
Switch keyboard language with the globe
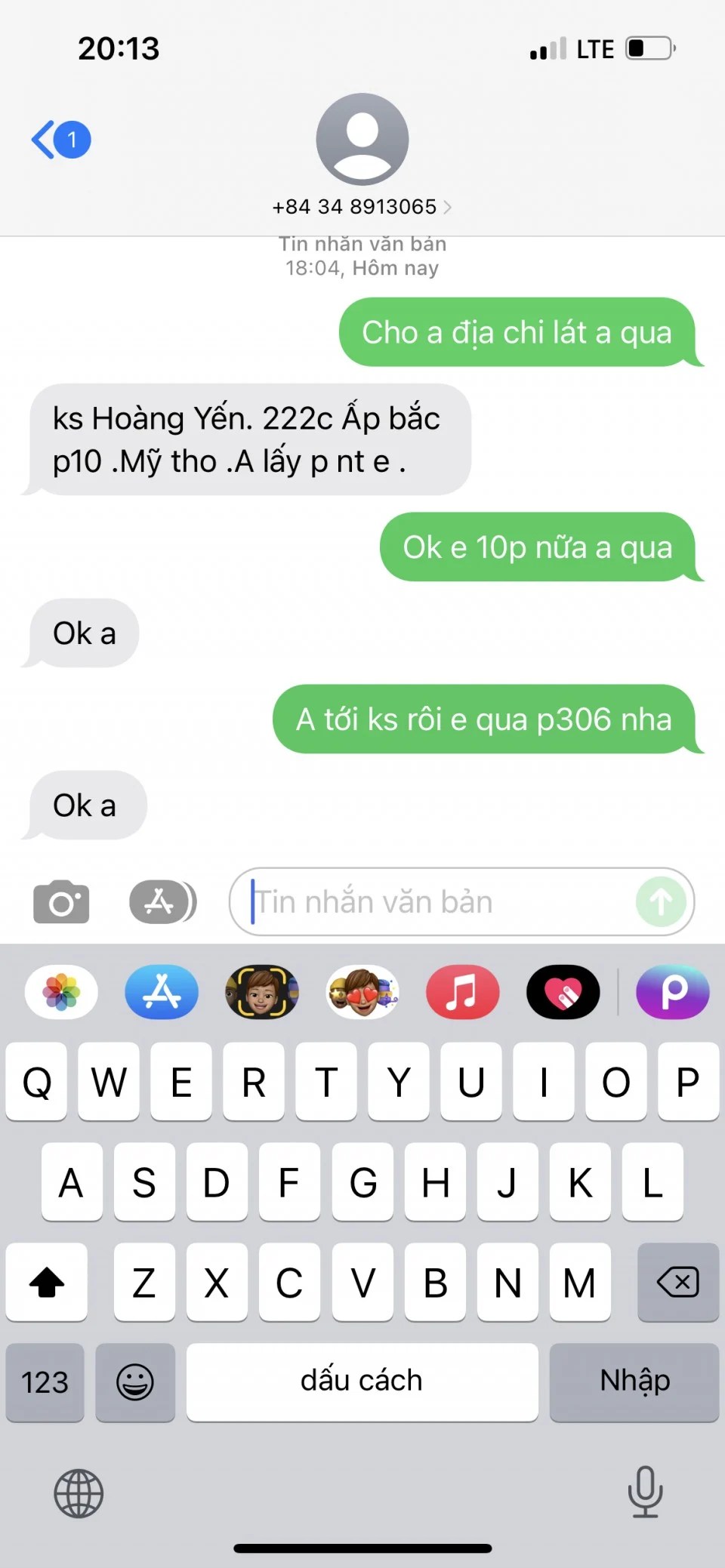79,1493
